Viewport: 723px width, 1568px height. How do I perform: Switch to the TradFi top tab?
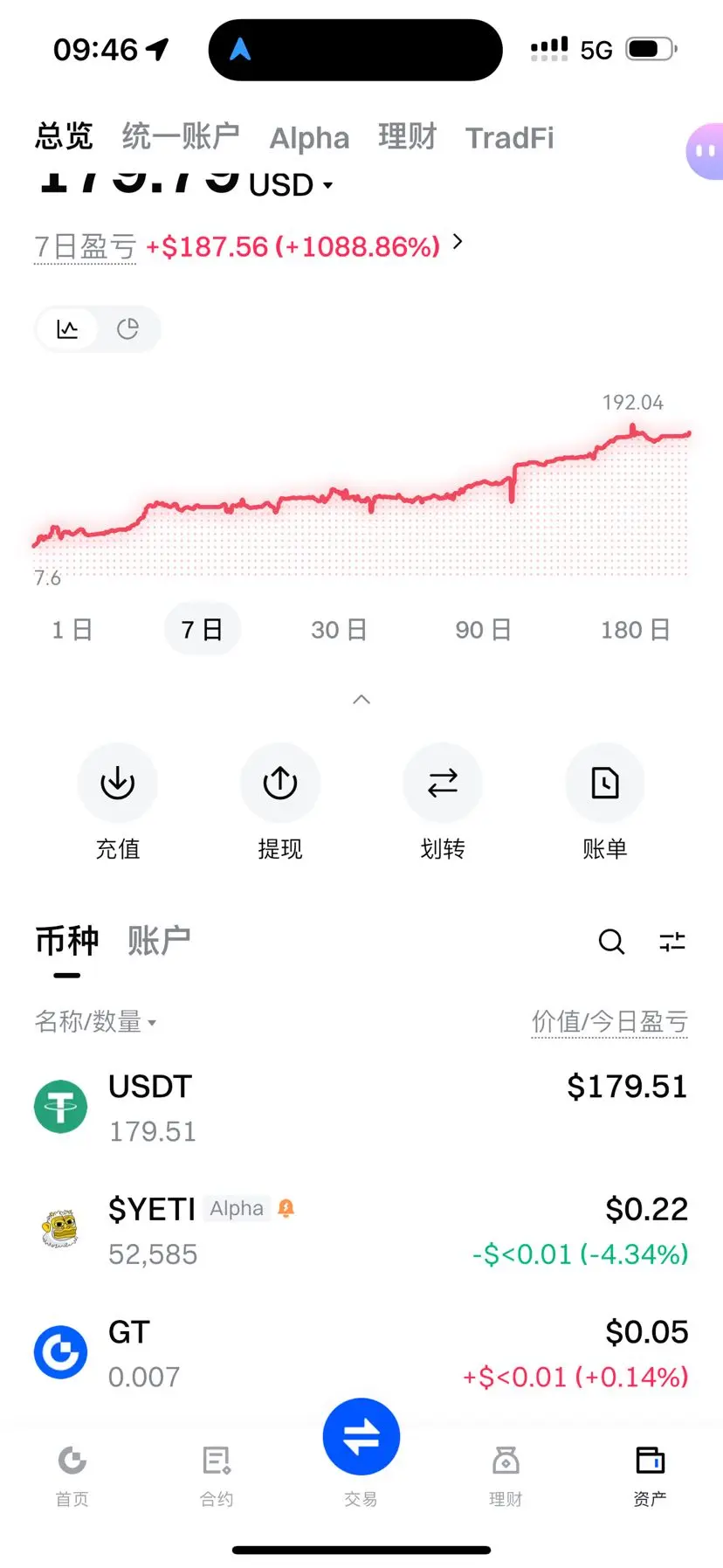pyautogui.click(x=509, y=138)
